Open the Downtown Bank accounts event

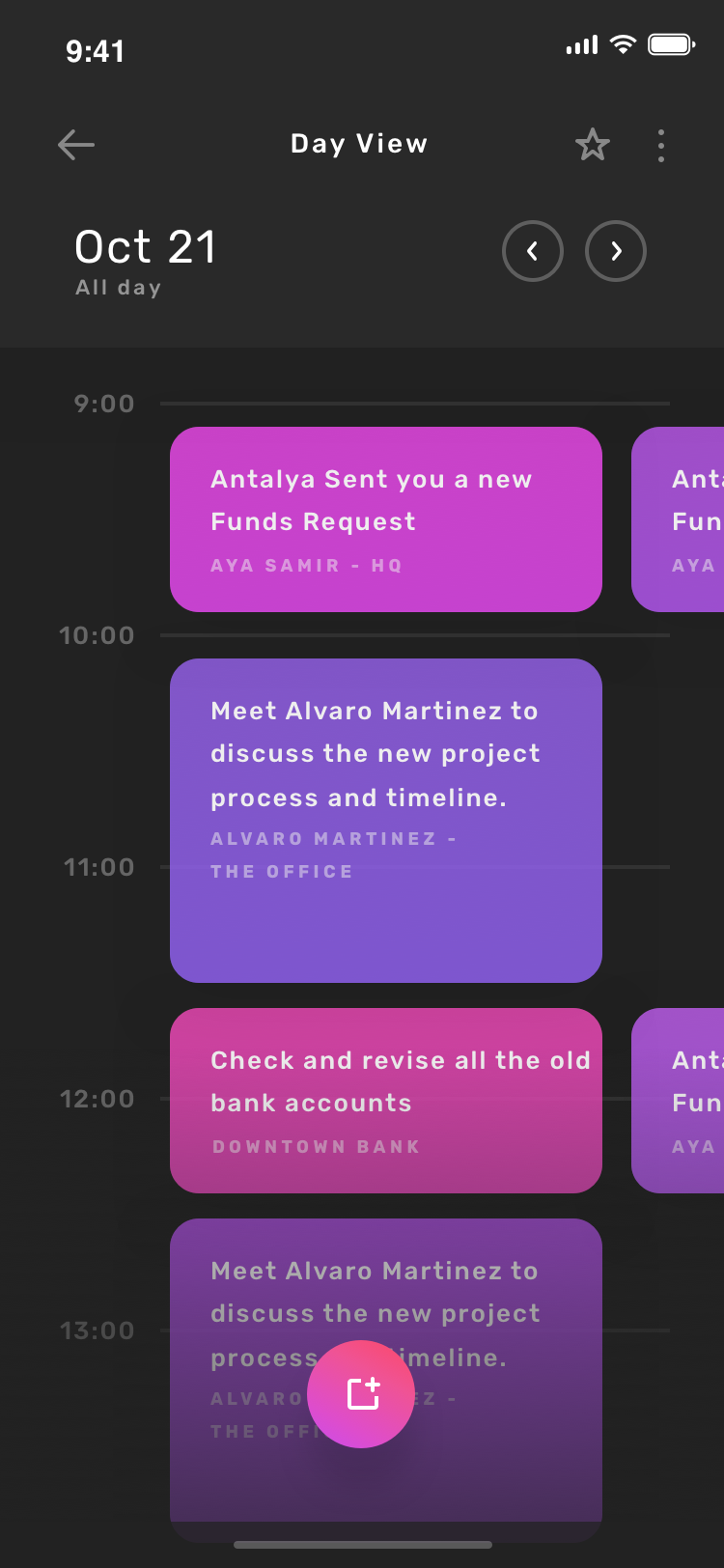click(386, 1101)
